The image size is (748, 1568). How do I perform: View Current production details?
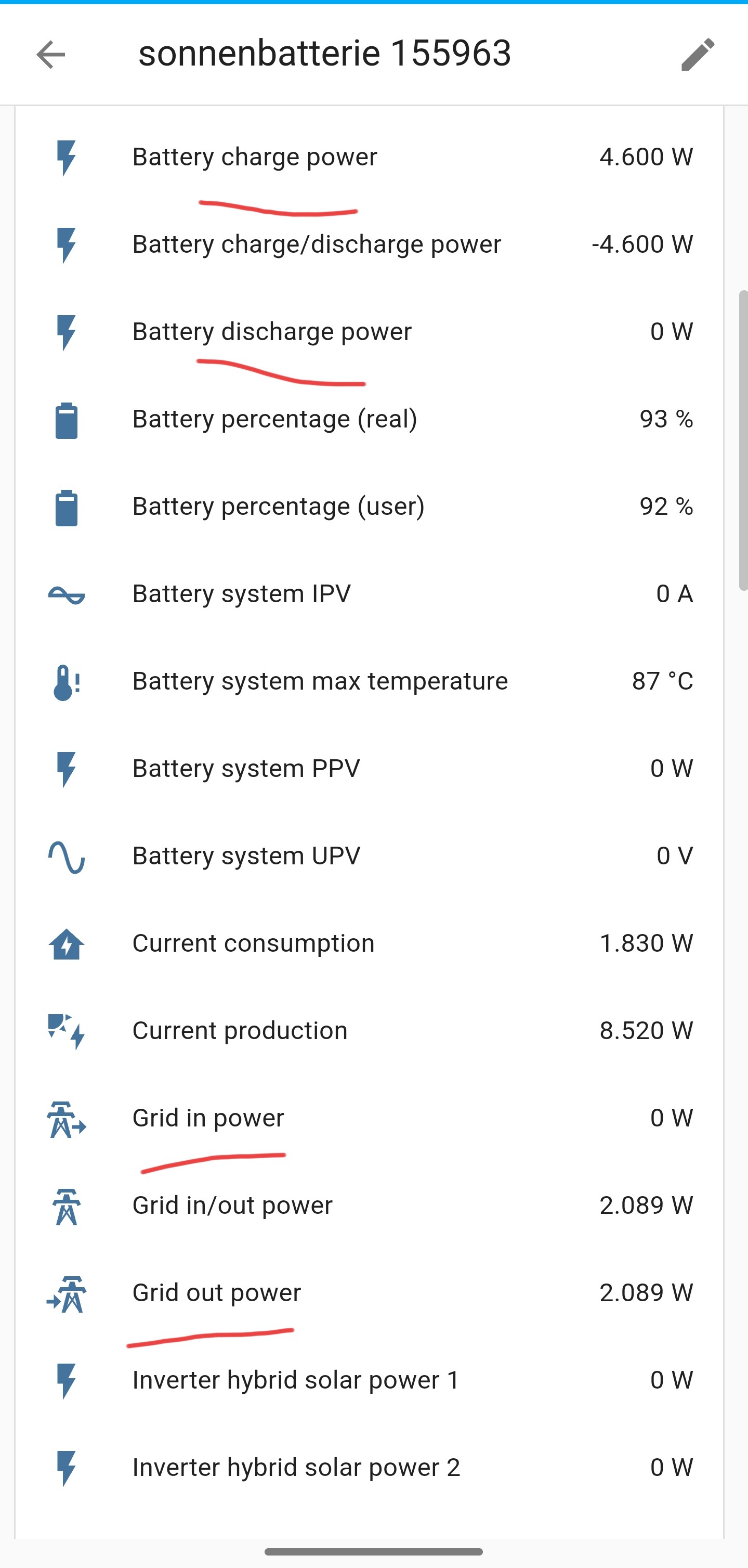click(370, 1031)
